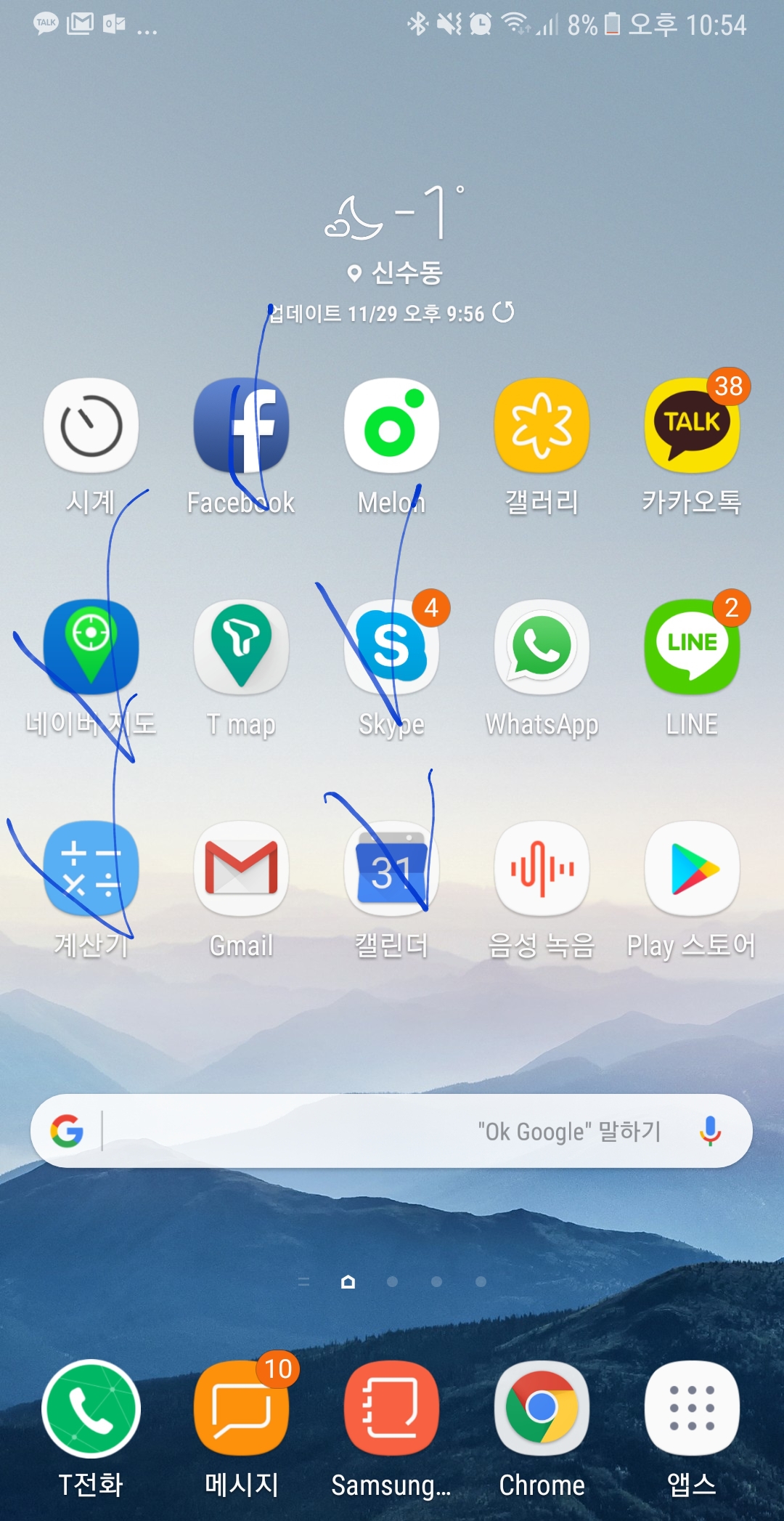The width and height of the screenshot is (784, 1521).
Task: Launch WhatsApp
Action: [542, 647]
